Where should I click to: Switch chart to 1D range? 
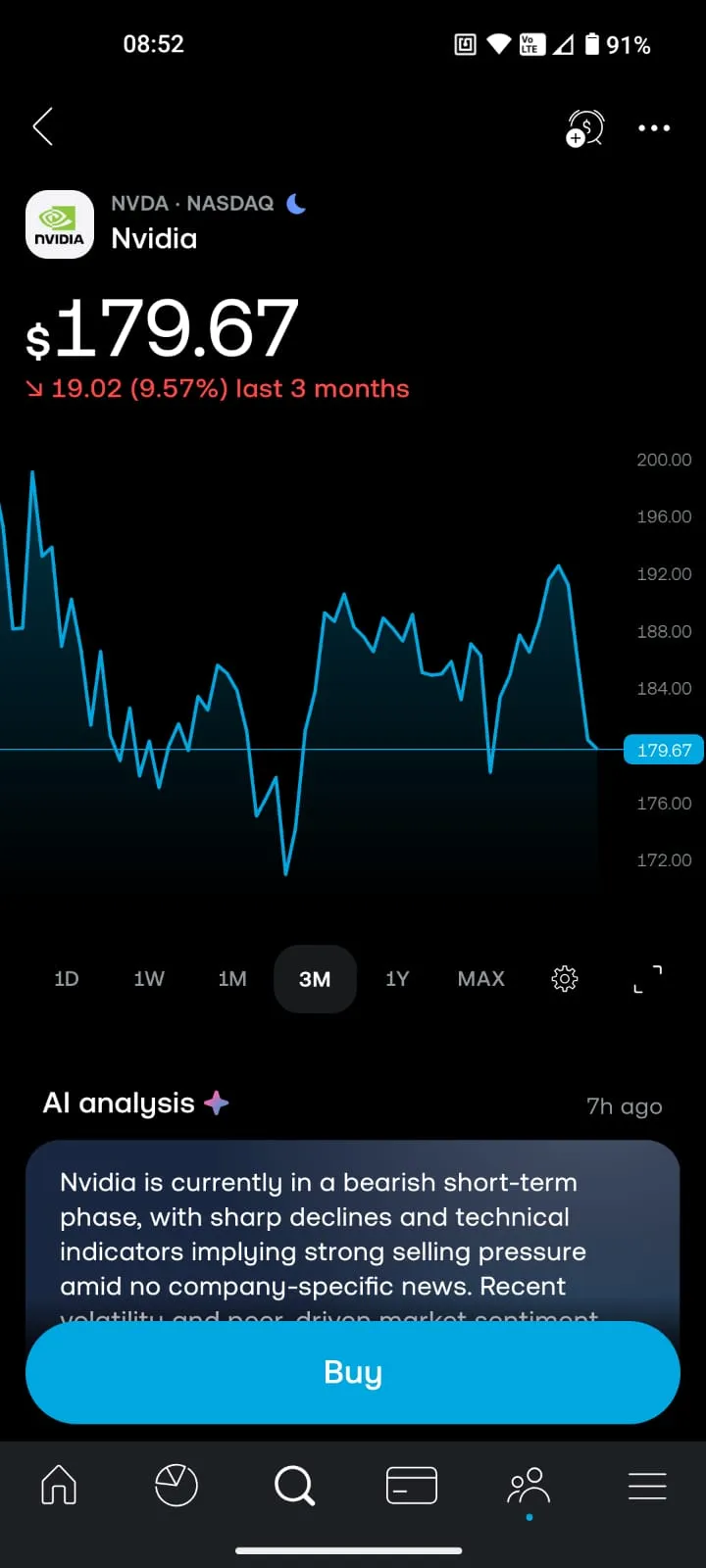pos(67,979)
